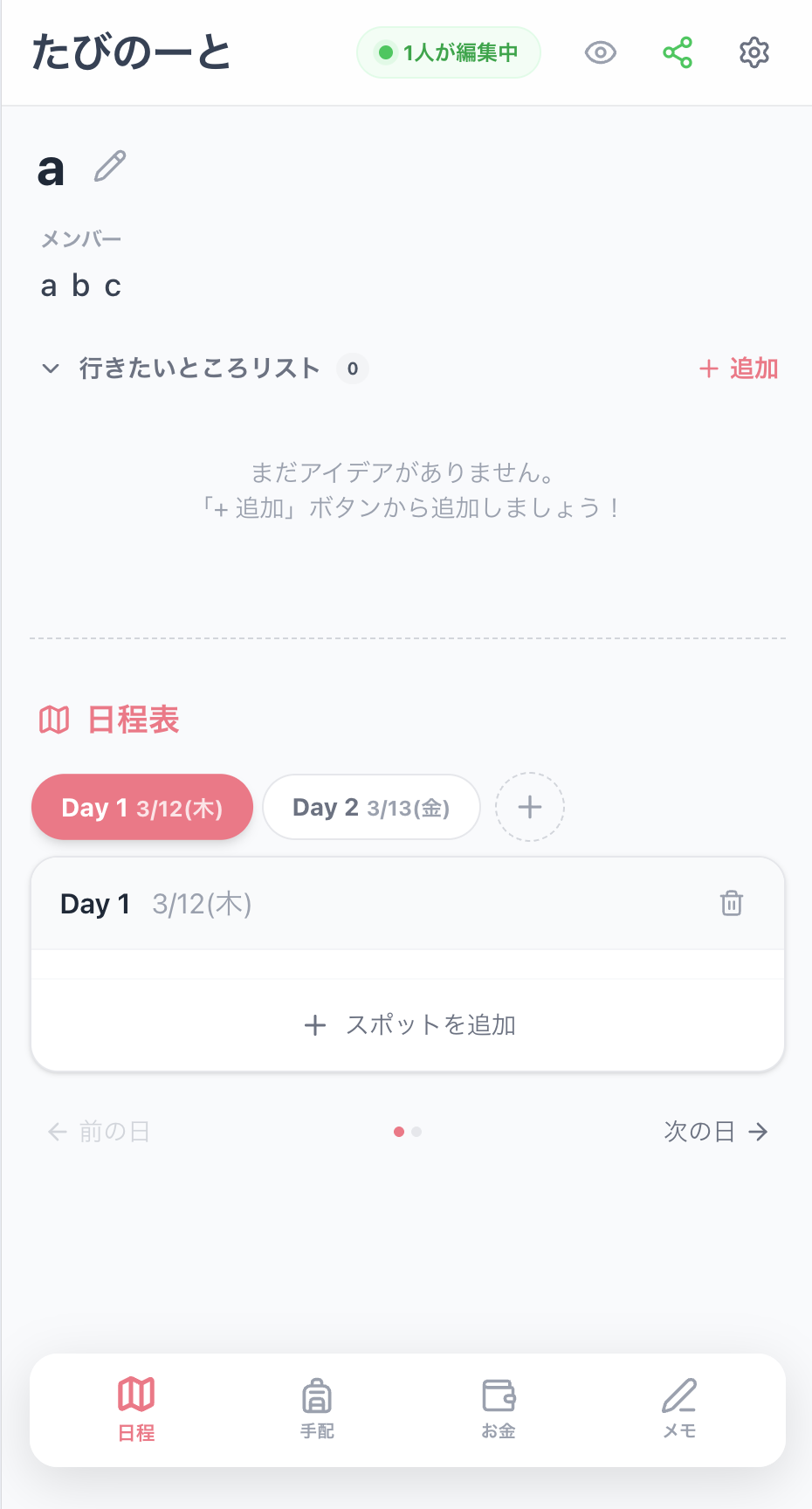Screen dimensions: 812x1509
Task: Delete Day 1 using the trash icon
Action: [731, 903]
